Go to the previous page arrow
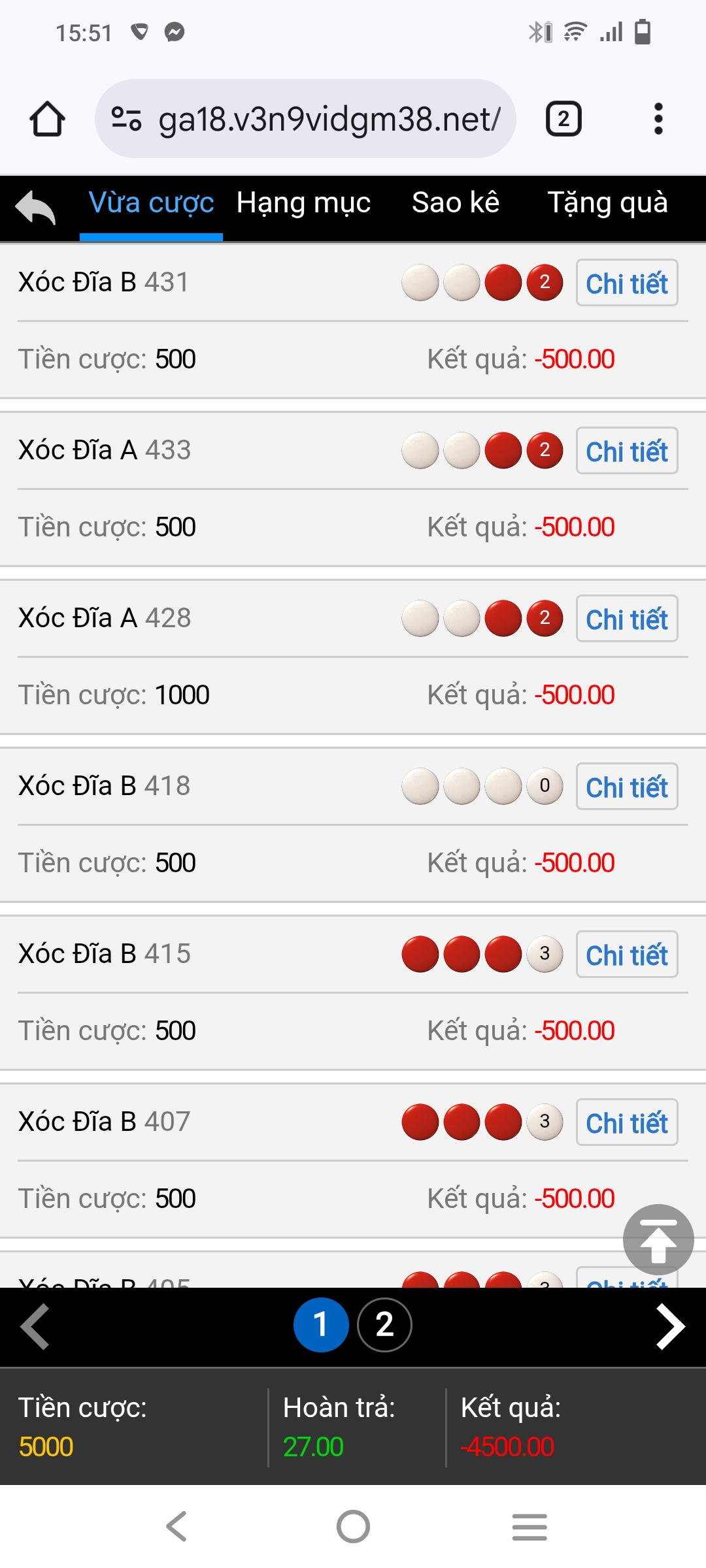Screen dimensions: 706x1568 [35, 1326]
